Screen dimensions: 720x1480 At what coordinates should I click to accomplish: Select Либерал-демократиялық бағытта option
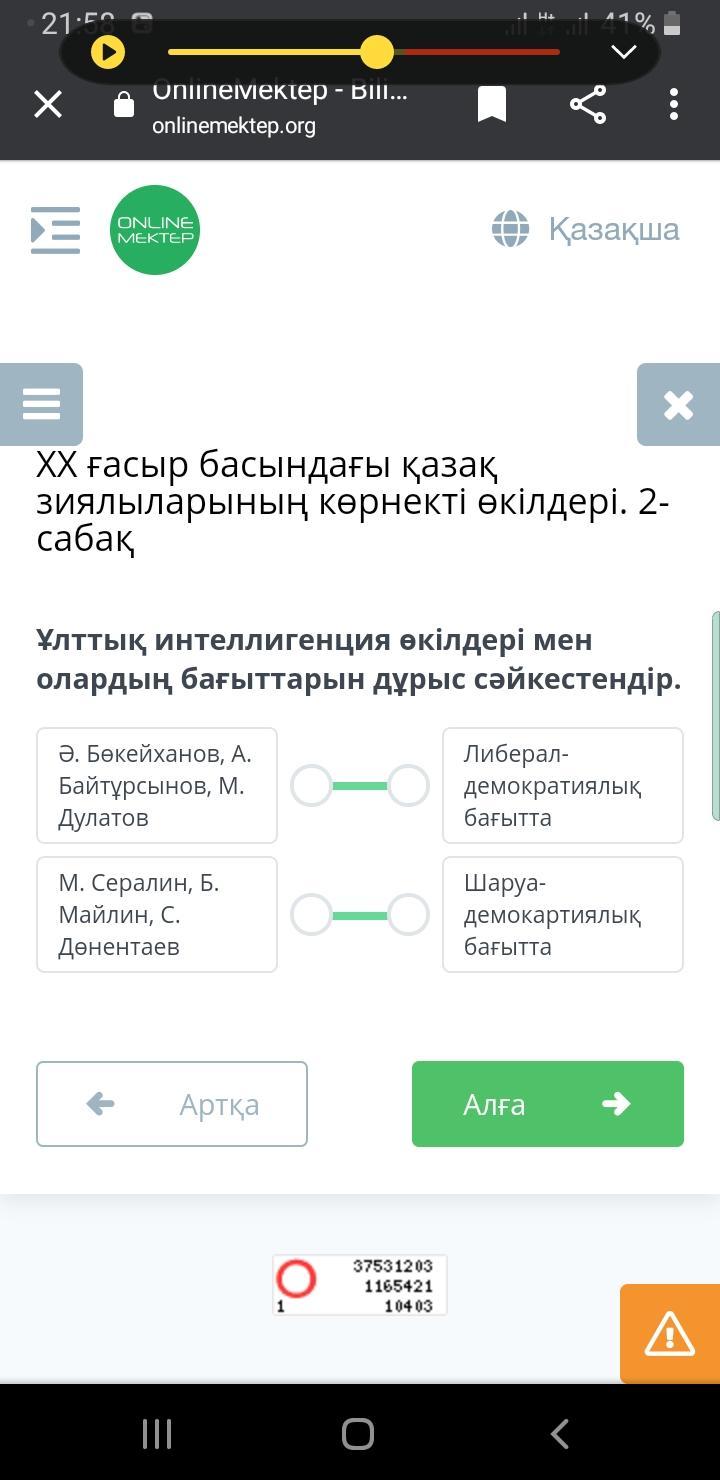tap(562, 785)
